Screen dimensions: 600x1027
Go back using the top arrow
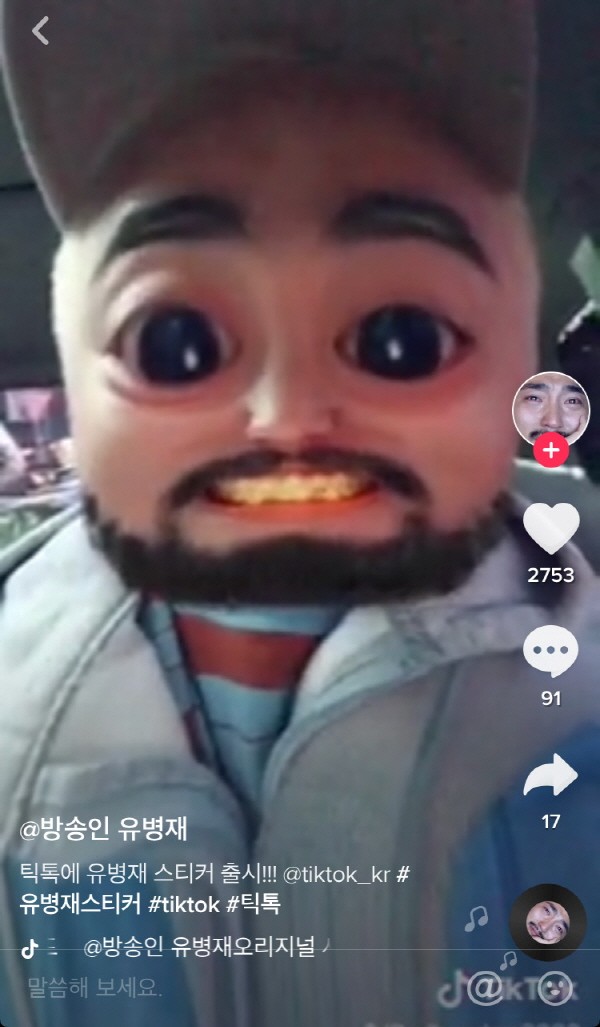pos(40,32)
